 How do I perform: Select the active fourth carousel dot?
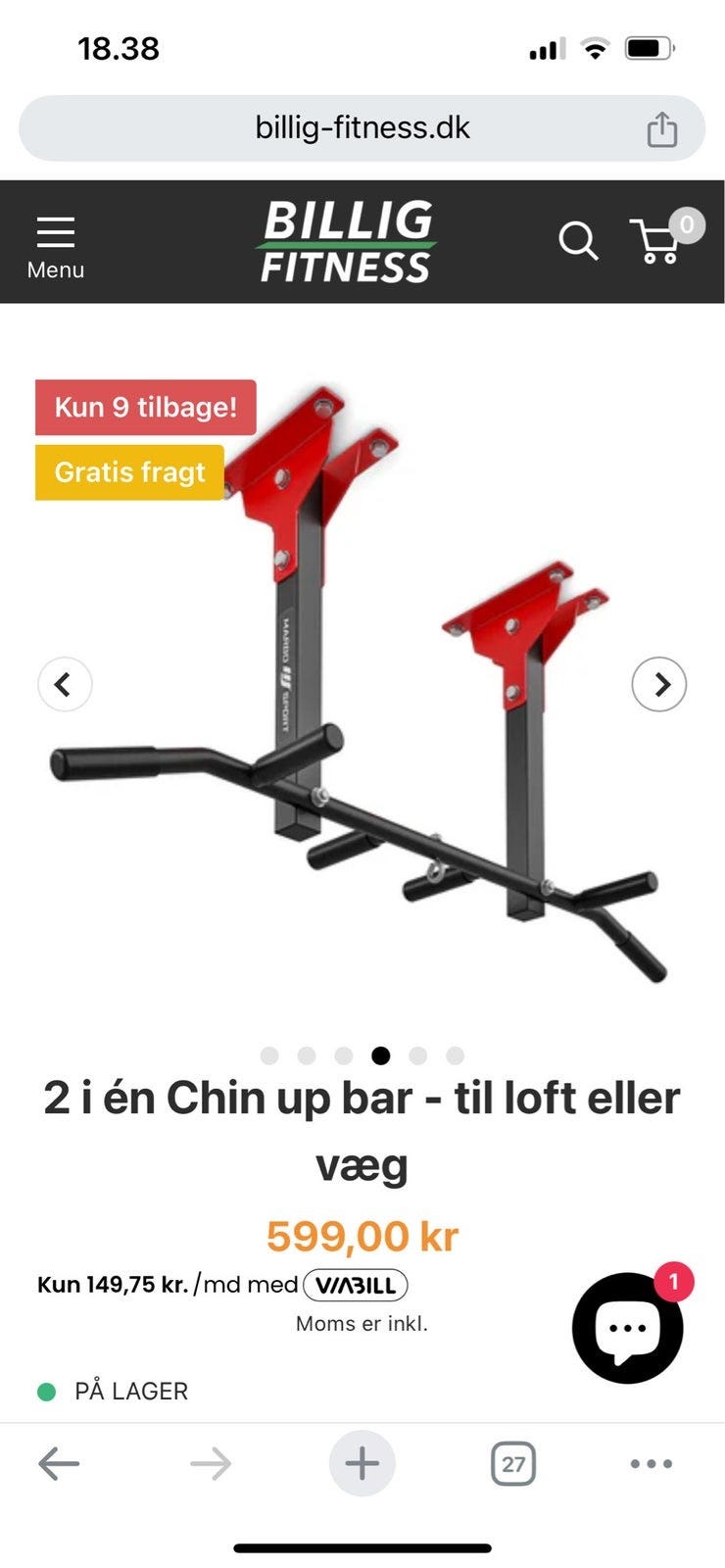point(380,1055)
